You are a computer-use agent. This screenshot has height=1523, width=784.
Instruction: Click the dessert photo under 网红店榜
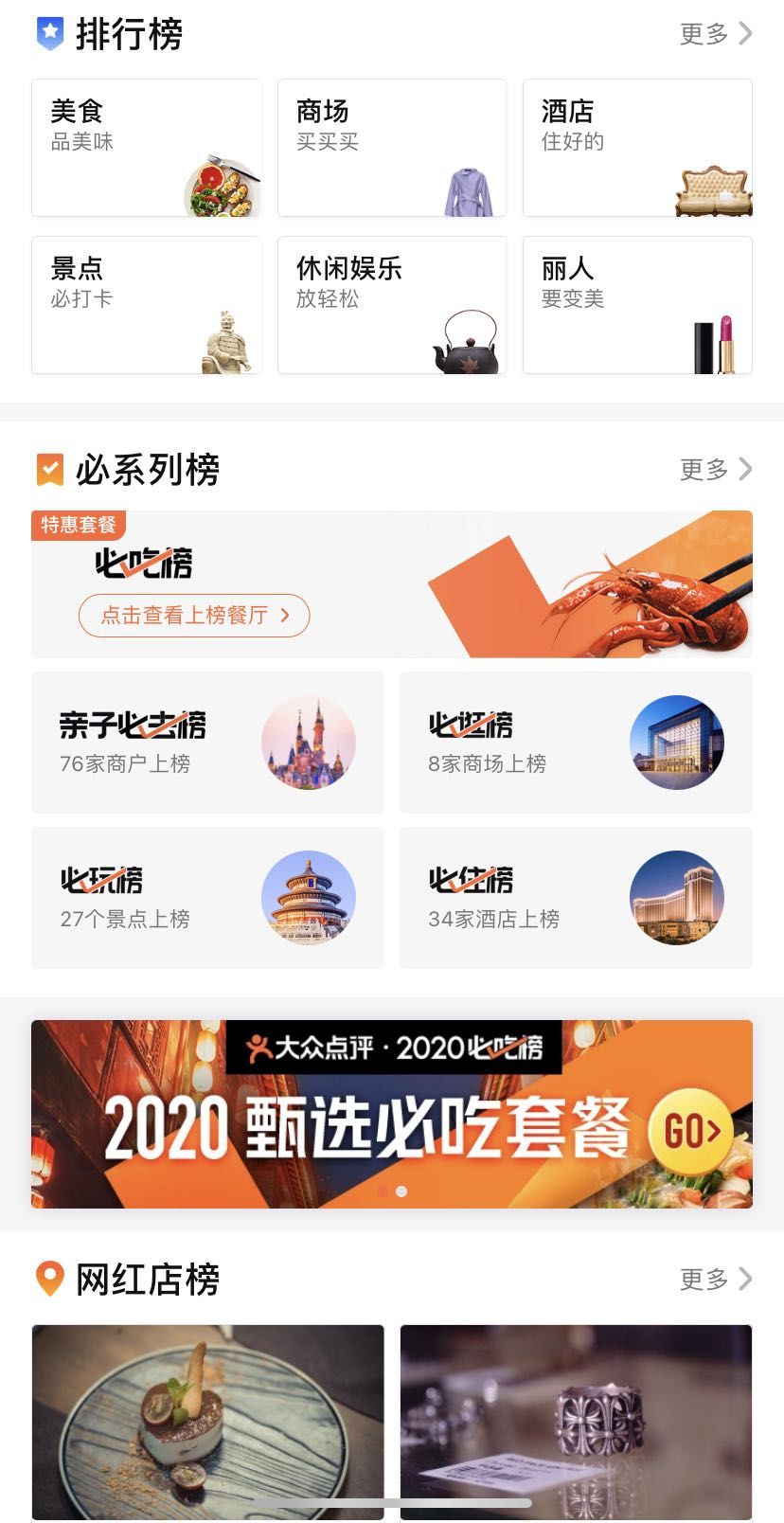pos(208,1411)
